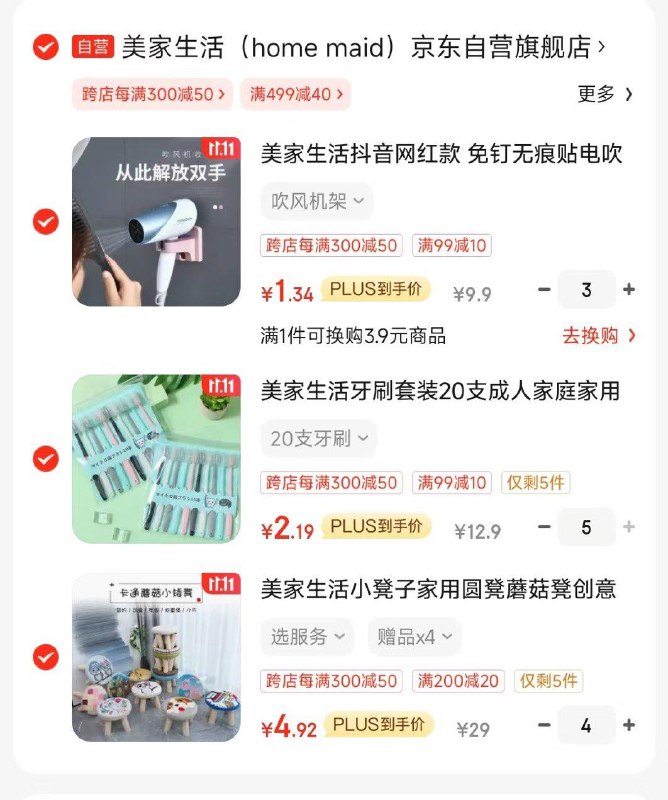Open the 满499减40 promotion chip
Screen dimensions: 668x800
point(296,95)
